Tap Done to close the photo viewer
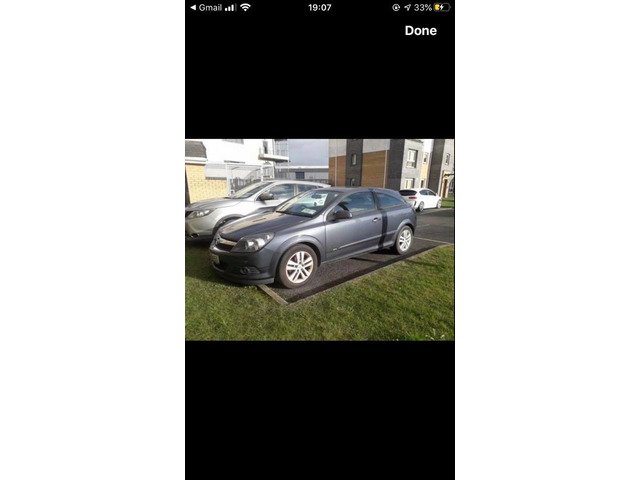Image resolution: width=640 pixels, height=480 pixels. (420, 31)
